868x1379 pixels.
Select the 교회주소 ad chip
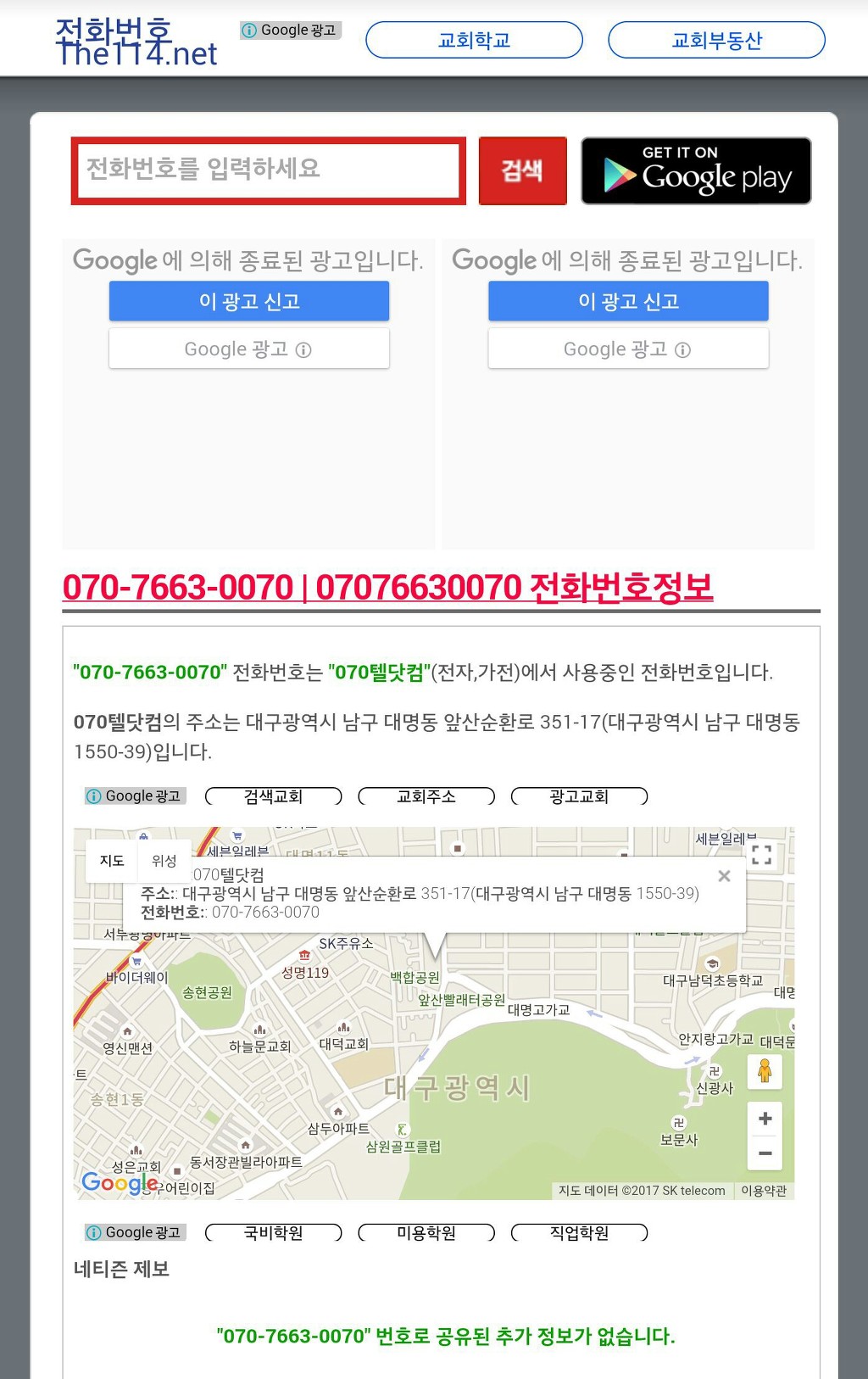426,796
